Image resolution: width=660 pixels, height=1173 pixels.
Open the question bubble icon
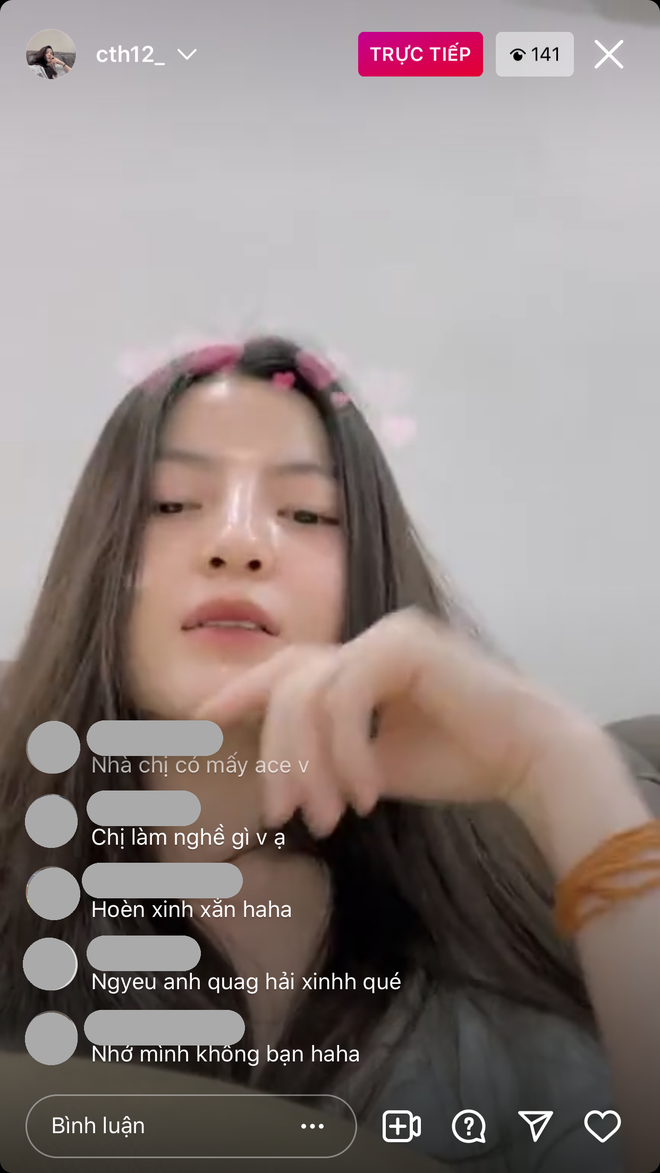point(469,1126)
